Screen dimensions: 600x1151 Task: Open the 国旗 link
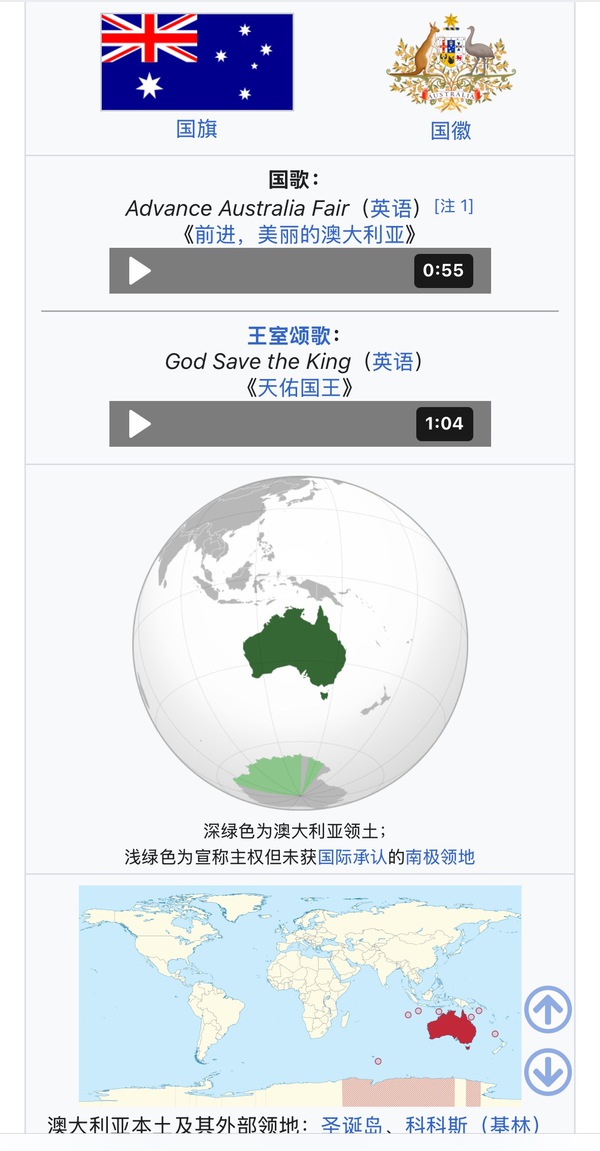click(197, 128)
